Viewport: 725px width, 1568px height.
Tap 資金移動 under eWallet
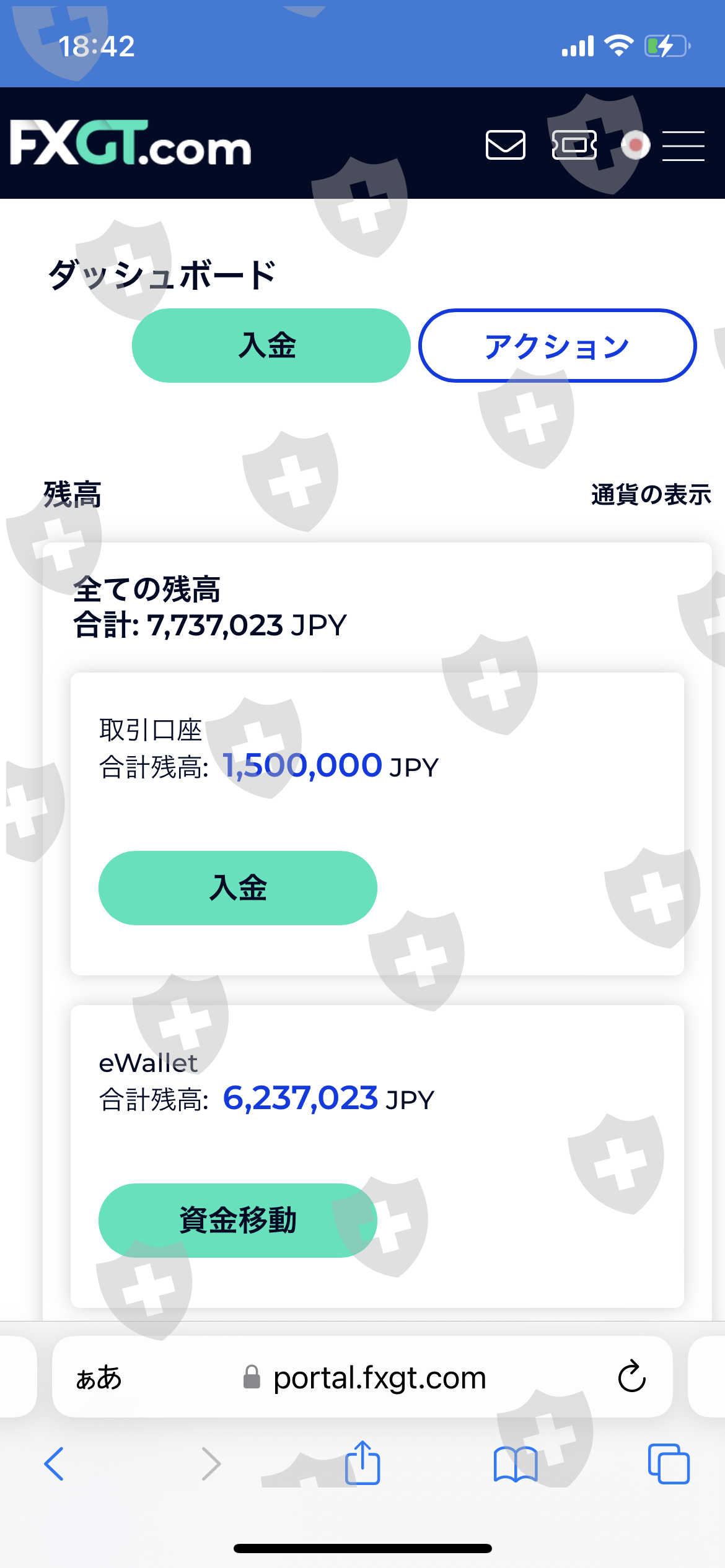tap(238, 1220)
